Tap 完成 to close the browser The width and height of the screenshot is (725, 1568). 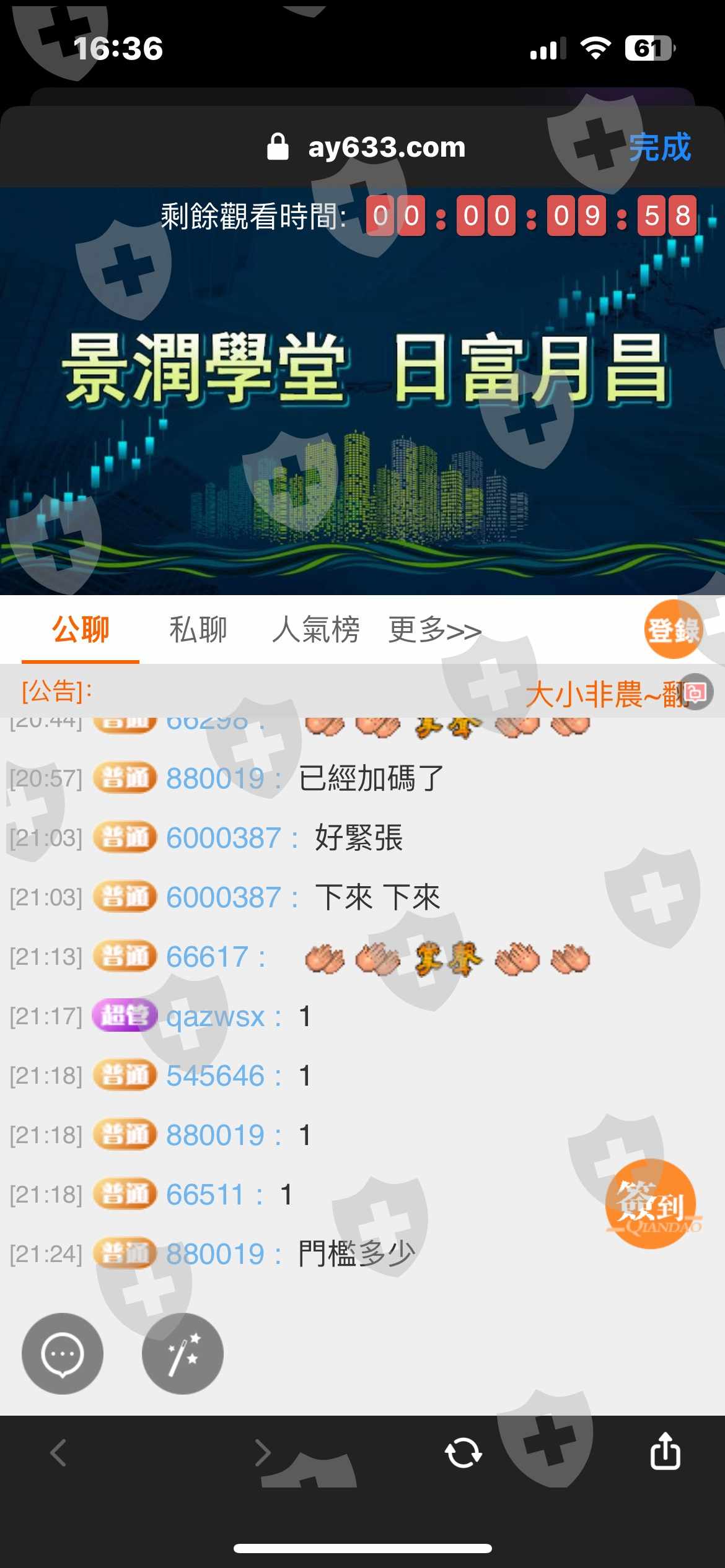click(659, 147)
